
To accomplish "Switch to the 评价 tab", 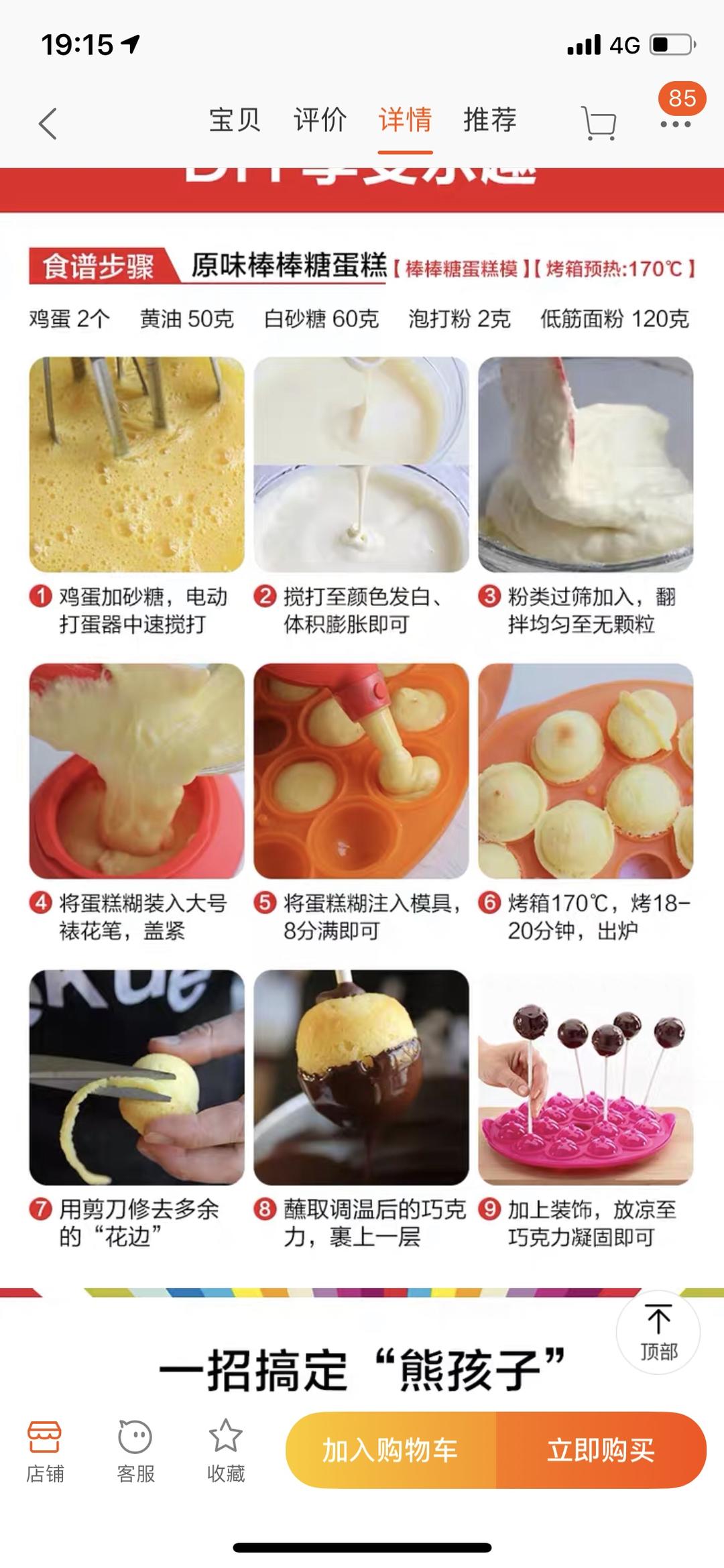I will 320,121.
